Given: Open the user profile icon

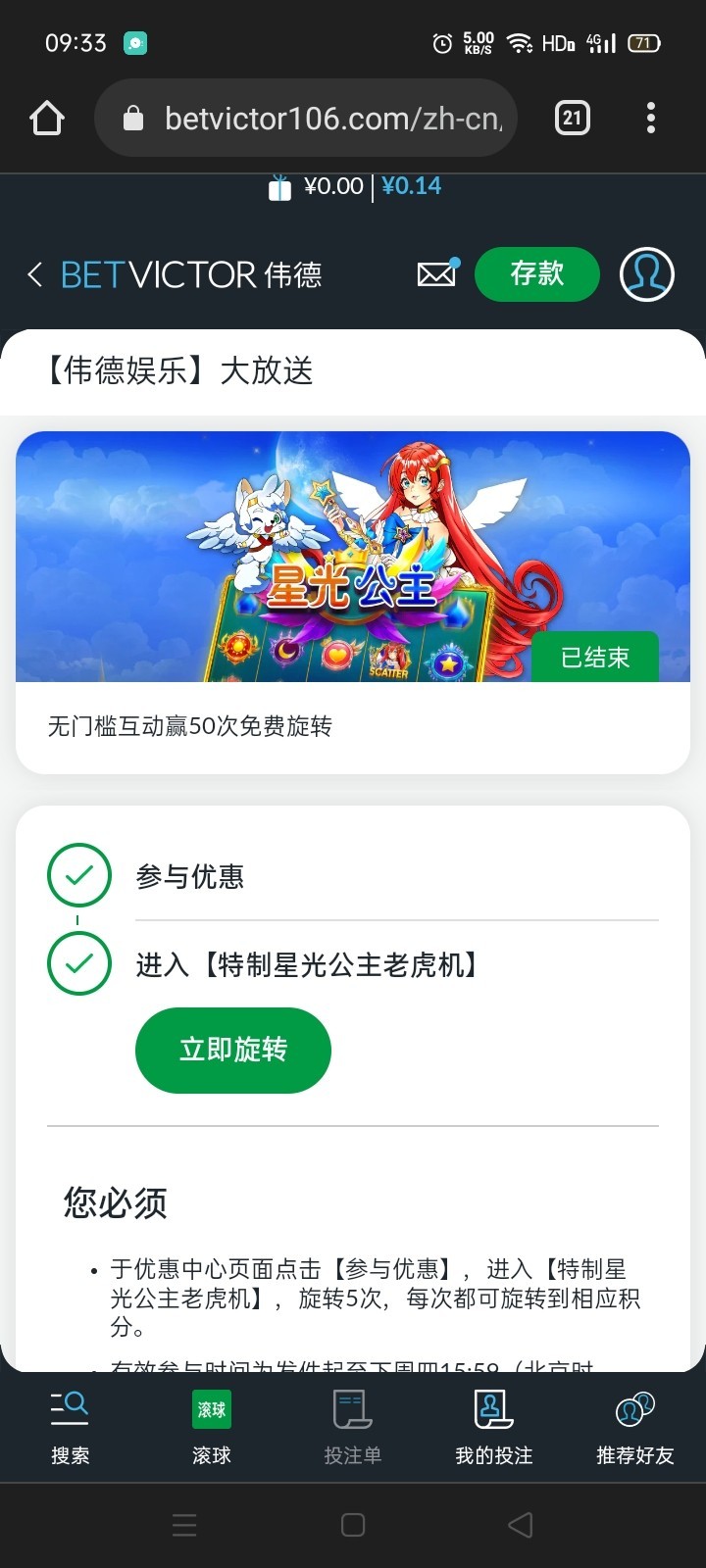Looking at the screenshot, I should click(x=646, y=273).
